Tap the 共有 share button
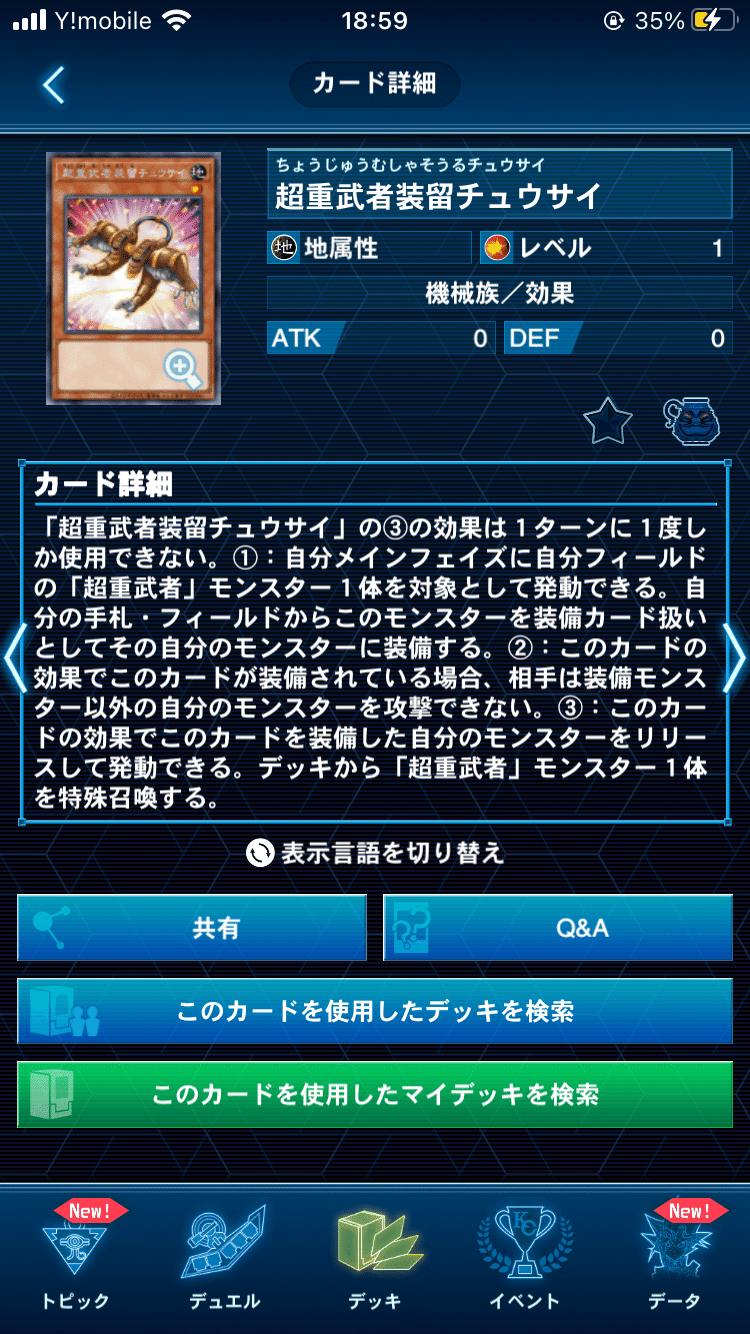 192,928
